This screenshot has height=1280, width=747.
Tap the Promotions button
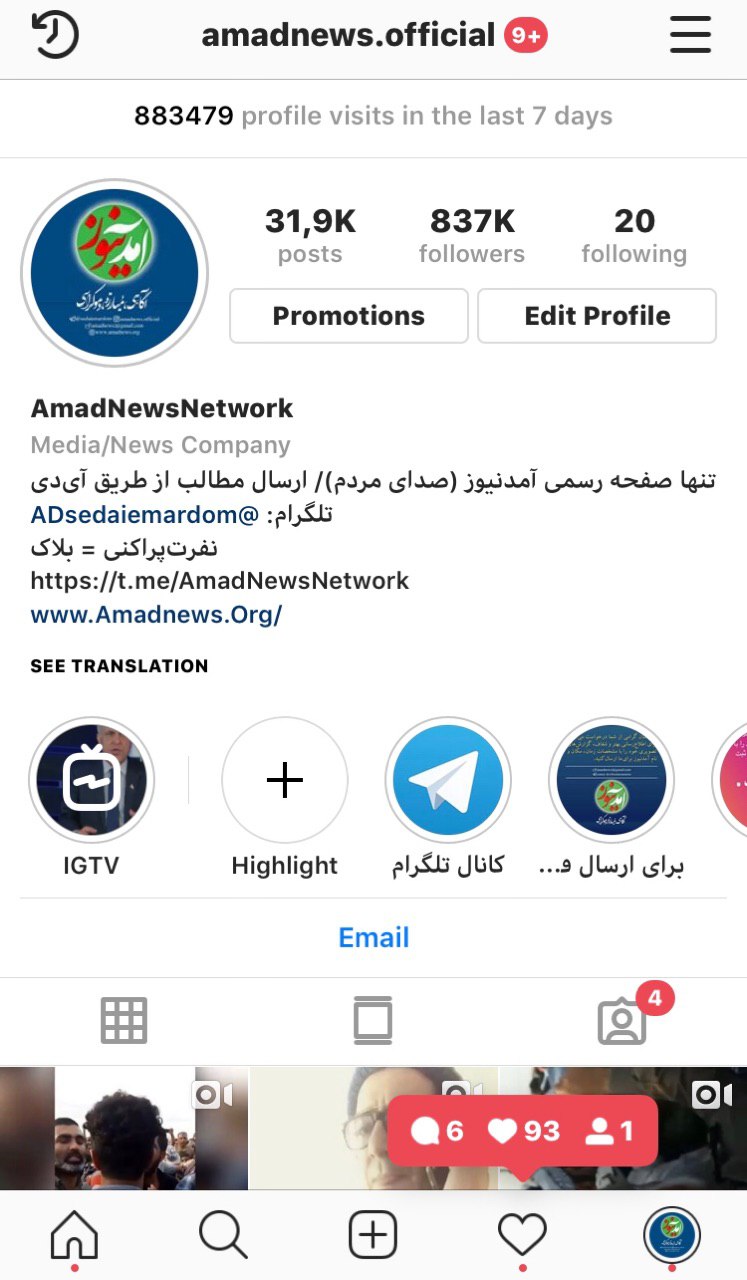(x=348, y=316)
